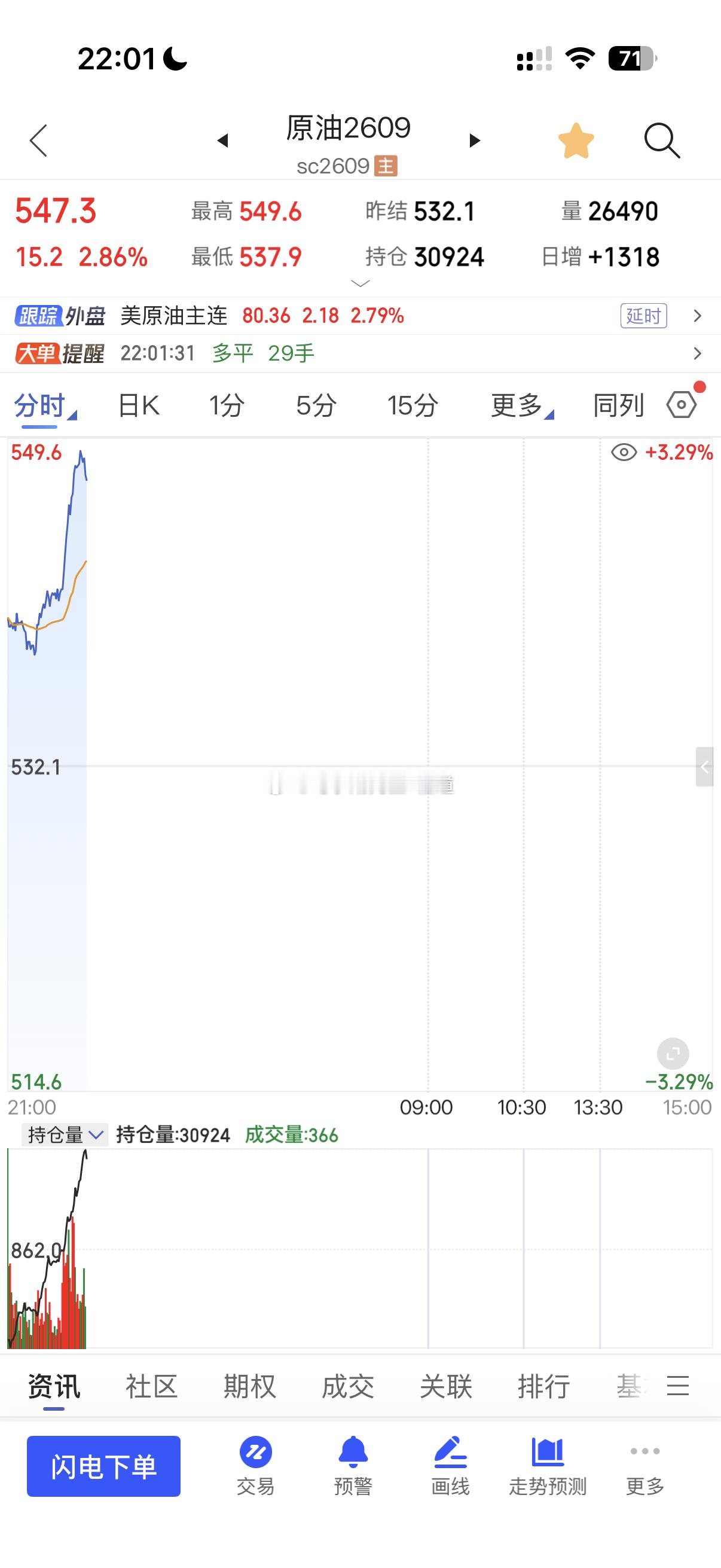This screenshot has height=1568, width=721.
Task: Switch to the next contract arrow
Action: [x=475, y=141]
